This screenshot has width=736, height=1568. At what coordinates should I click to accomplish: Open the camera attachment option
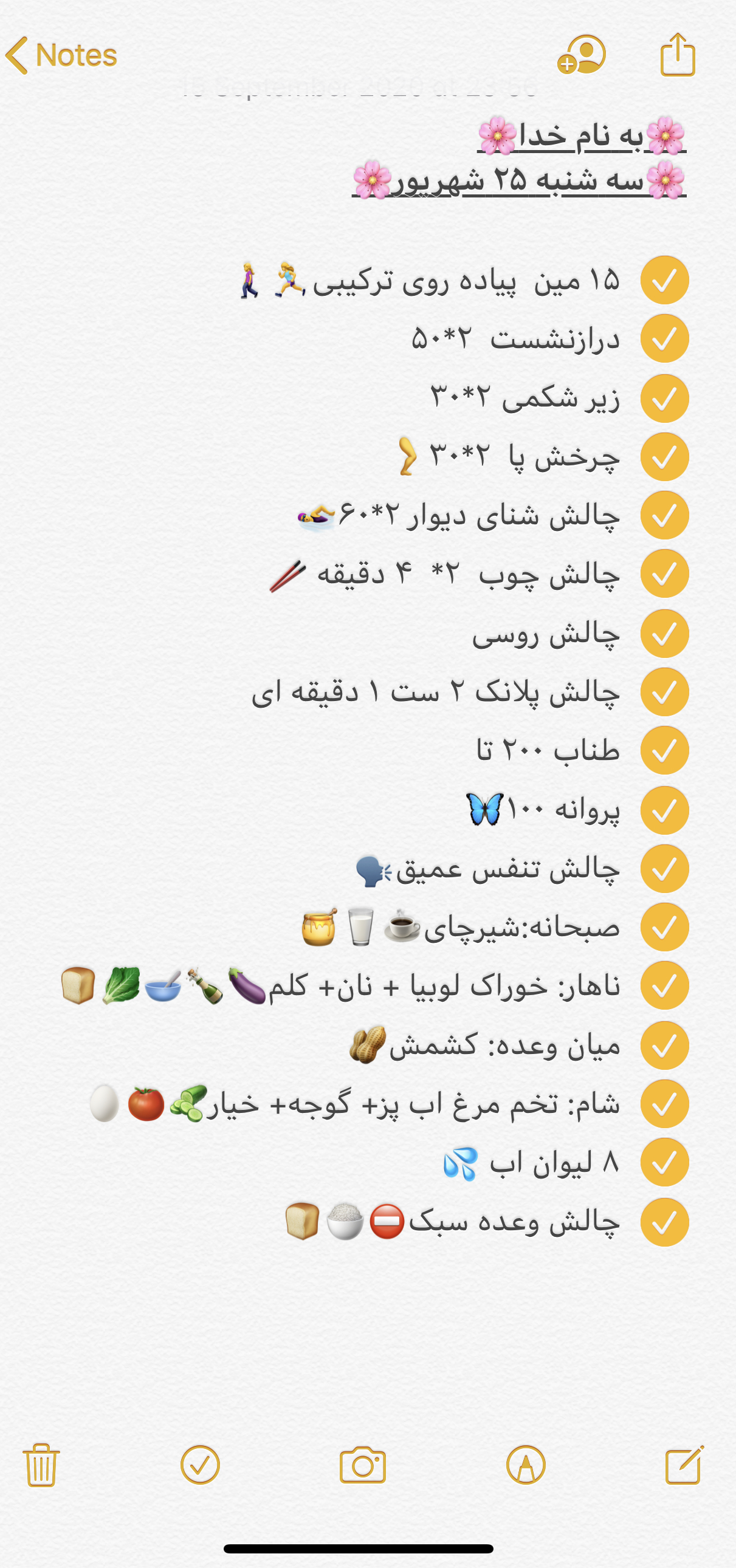(x=363, y=1465)
